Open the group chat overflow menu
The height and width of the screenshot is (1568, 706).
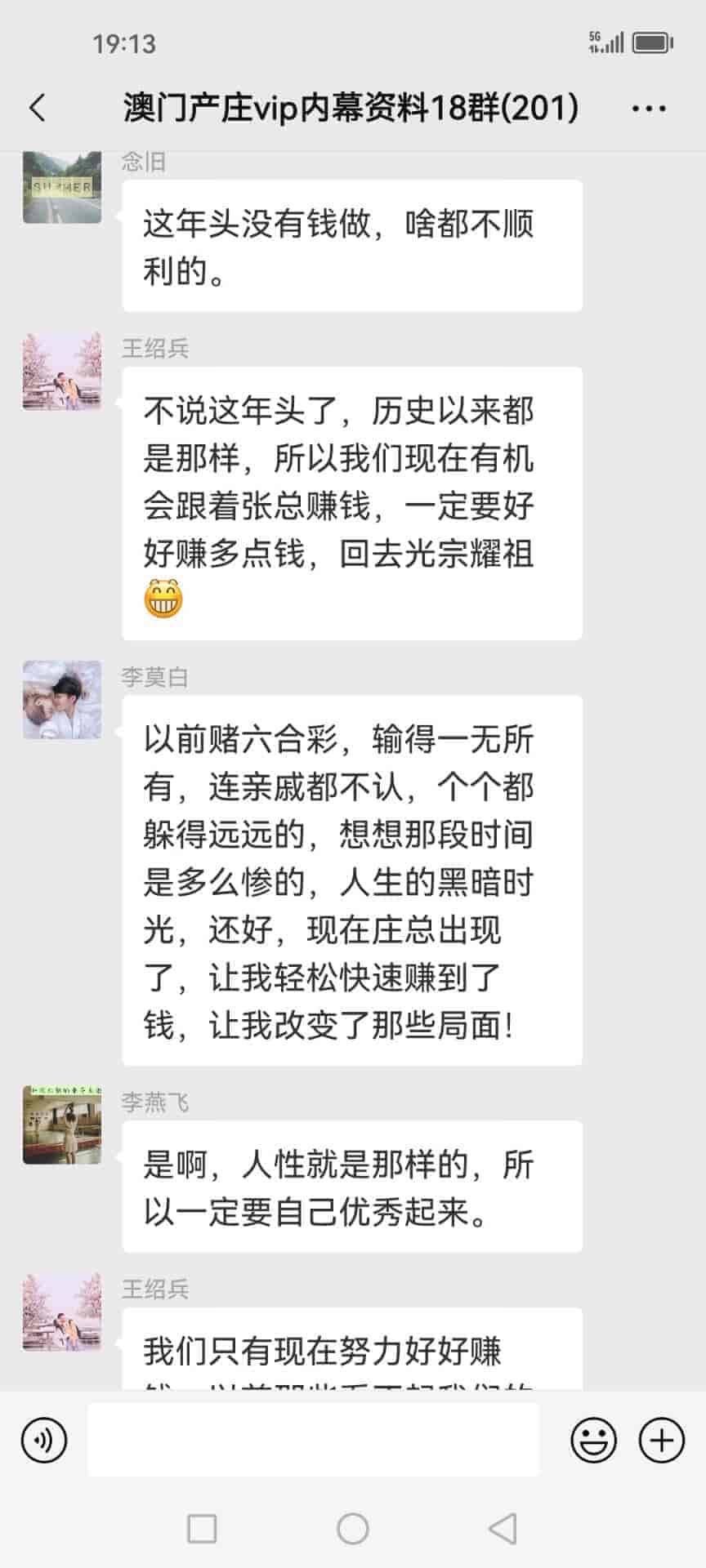(x=649, y=108)
